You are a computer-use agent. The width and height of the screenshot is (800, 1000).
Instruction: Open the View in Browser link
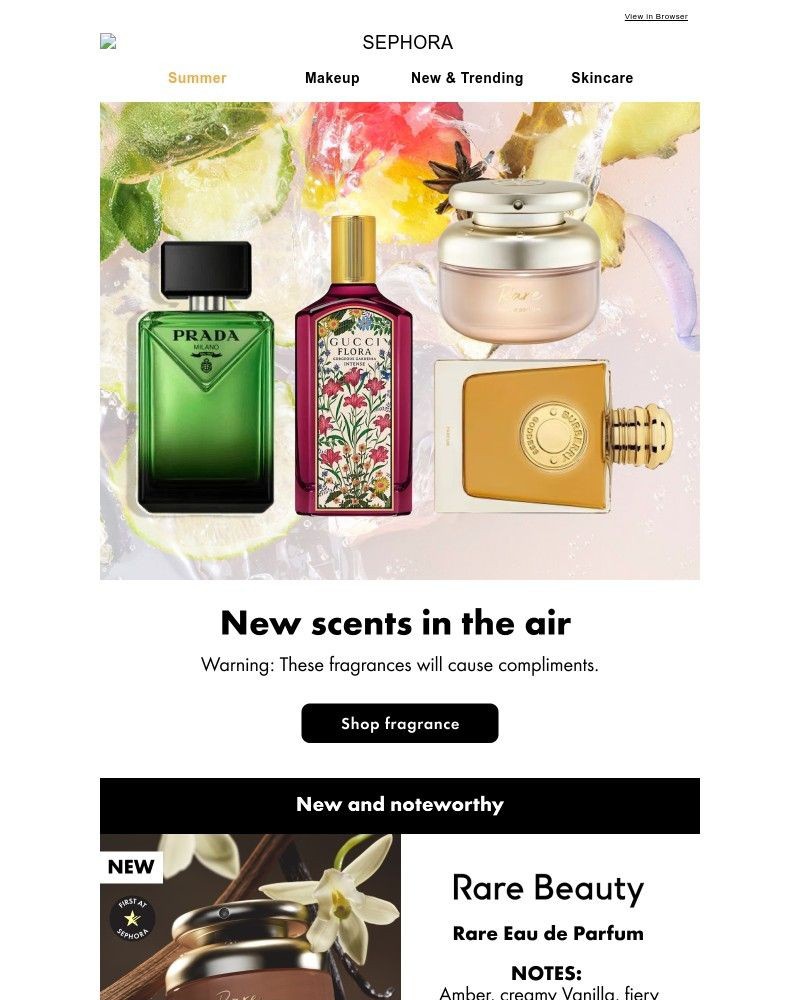coord(655,16)
